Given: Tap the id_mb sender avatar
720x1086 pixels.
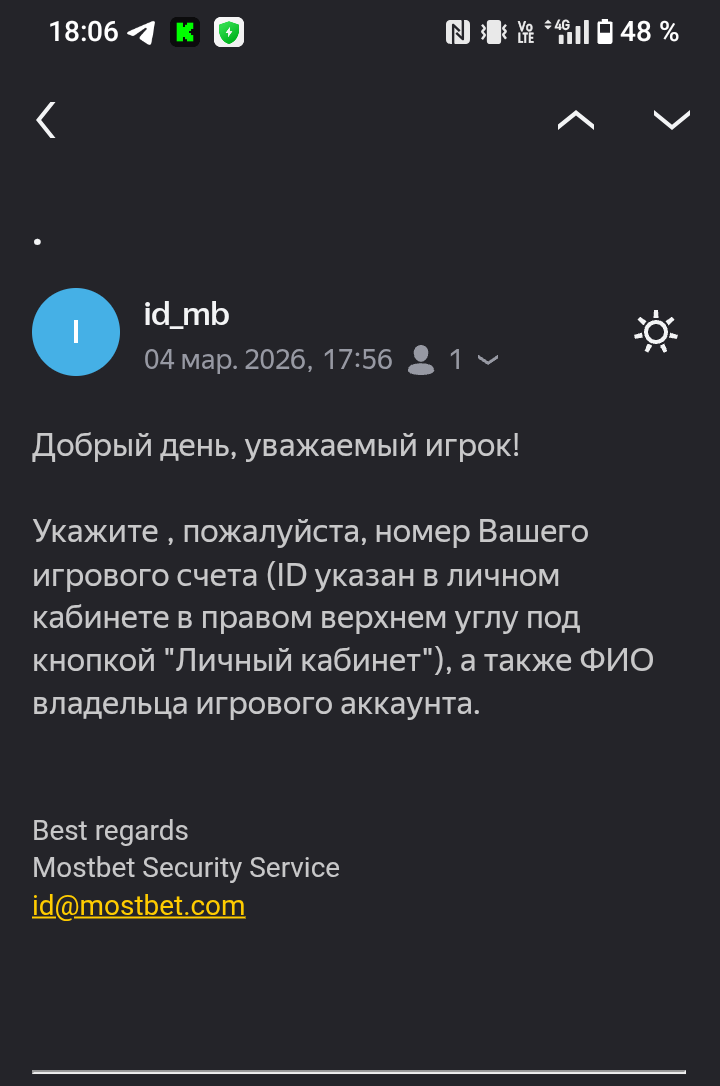Looking at the screenshot, I should point(76,332).
